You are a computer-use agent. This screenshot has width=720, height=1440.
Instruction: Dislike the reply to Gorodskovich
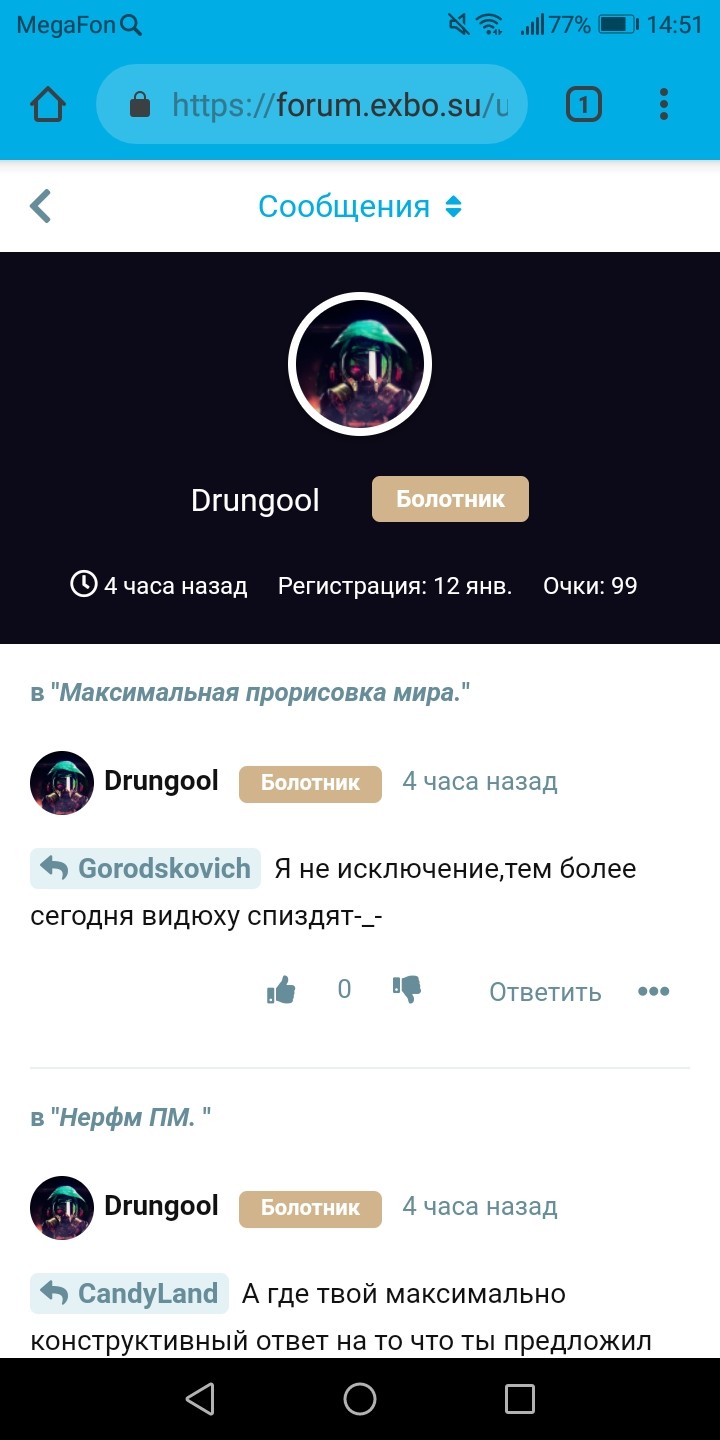407,990
